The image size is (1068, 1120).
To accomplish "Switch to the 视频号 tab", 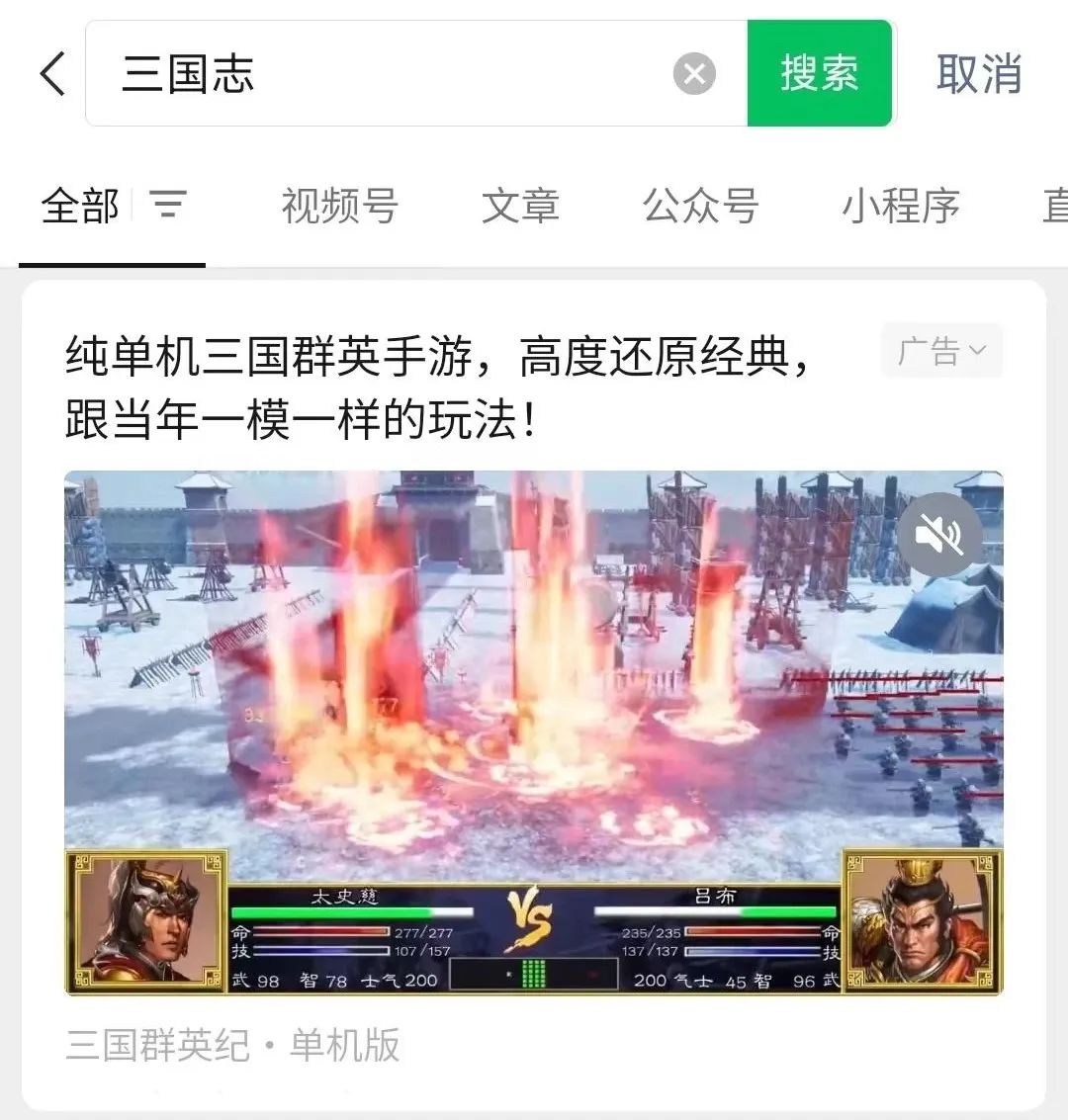I will [339, 207].
